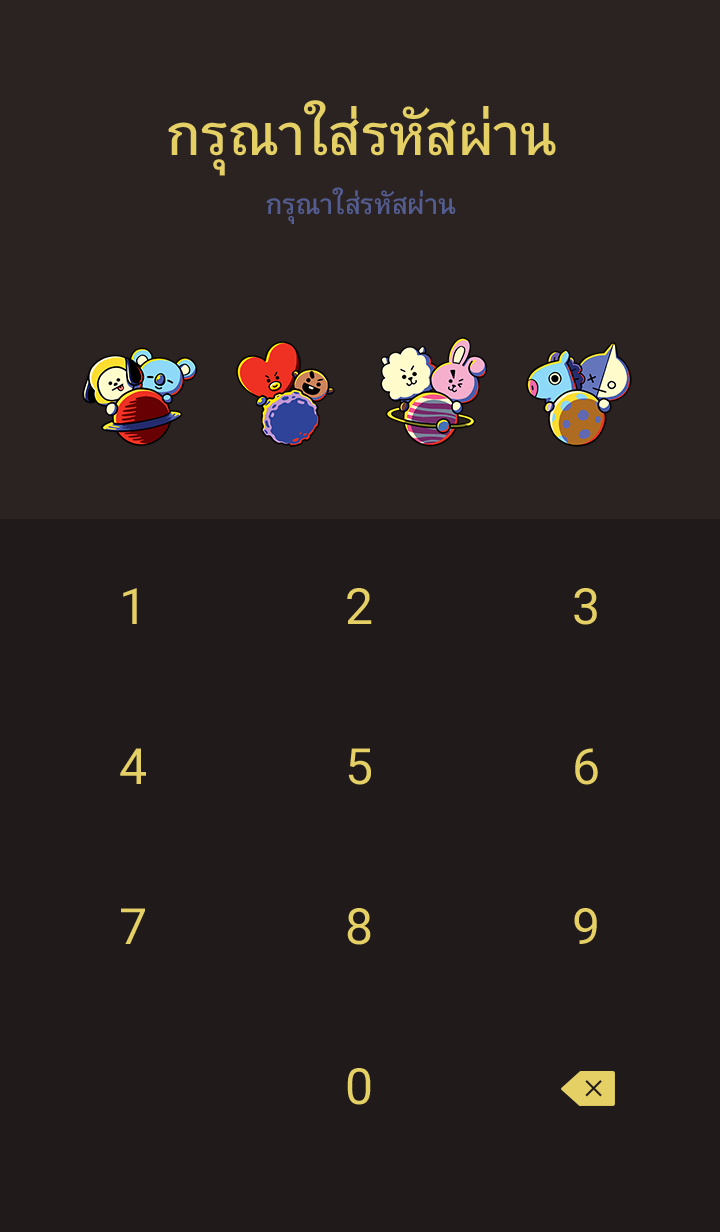Delete the last digit with backspace
The image size is (720, 1232).
(588, 1088)
